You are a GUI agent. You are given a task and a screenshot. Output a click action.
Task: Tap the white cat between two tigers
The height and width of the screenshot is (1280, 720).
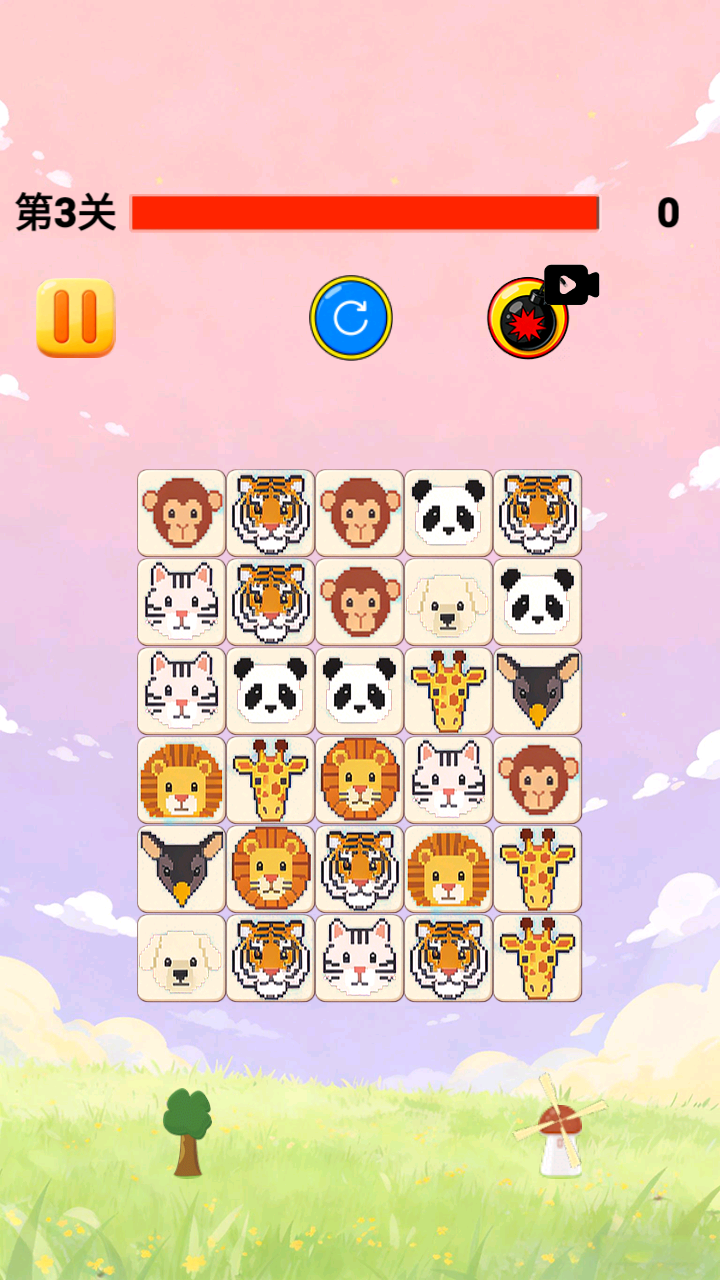[x=359, y=958]
